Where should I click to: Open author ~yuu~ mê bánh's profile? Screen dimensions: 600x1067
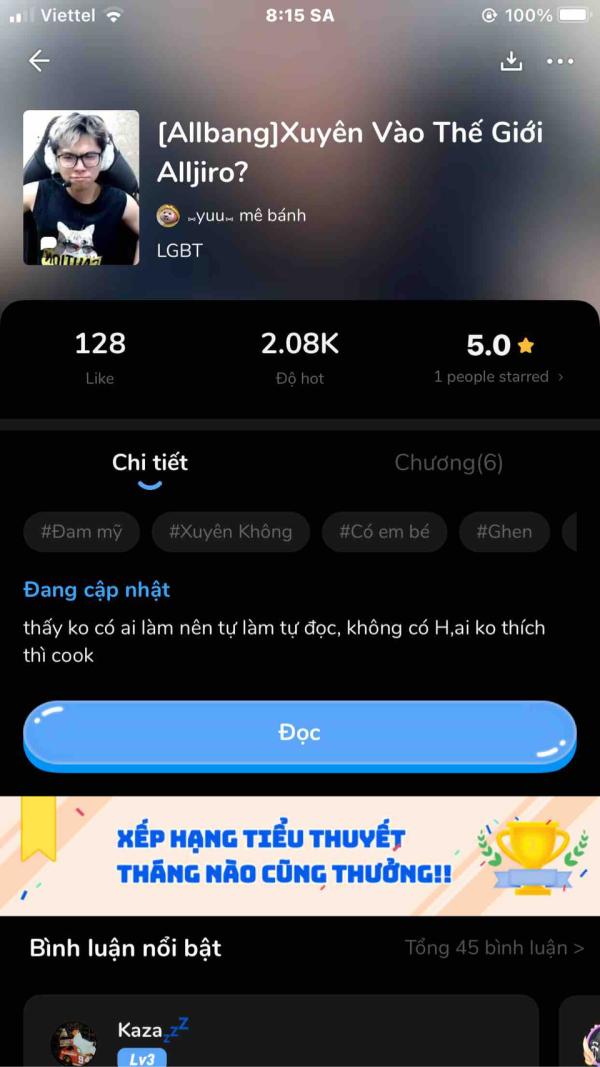(x=232, y=215)
